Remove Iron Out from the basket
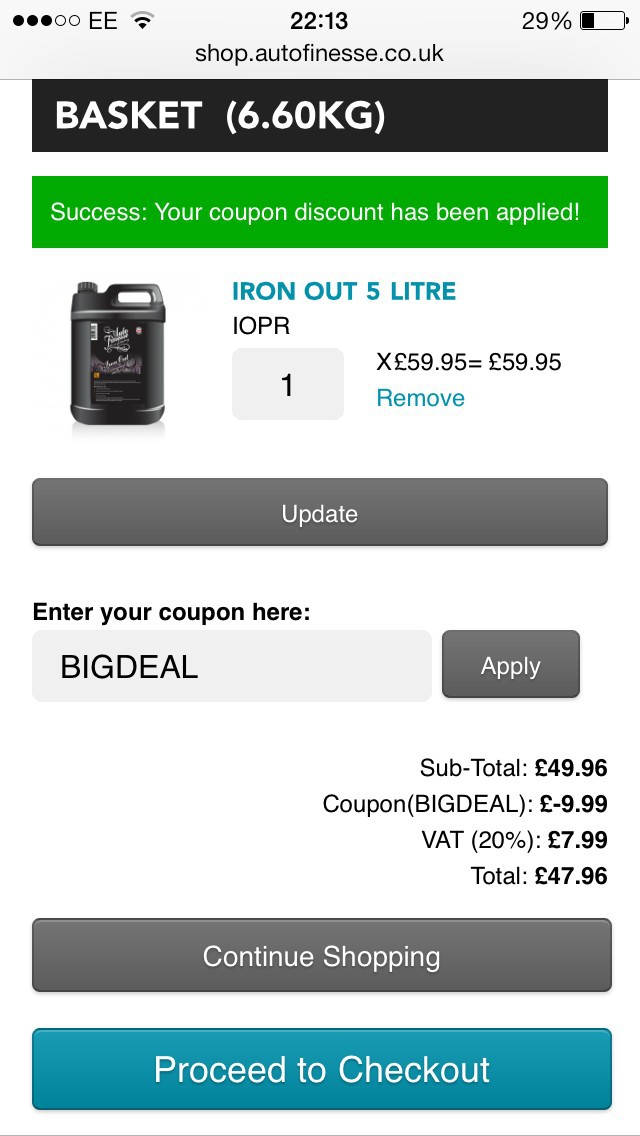Image resolution: width=640 pixels, height=1136 pixels. tap(420, 398)
